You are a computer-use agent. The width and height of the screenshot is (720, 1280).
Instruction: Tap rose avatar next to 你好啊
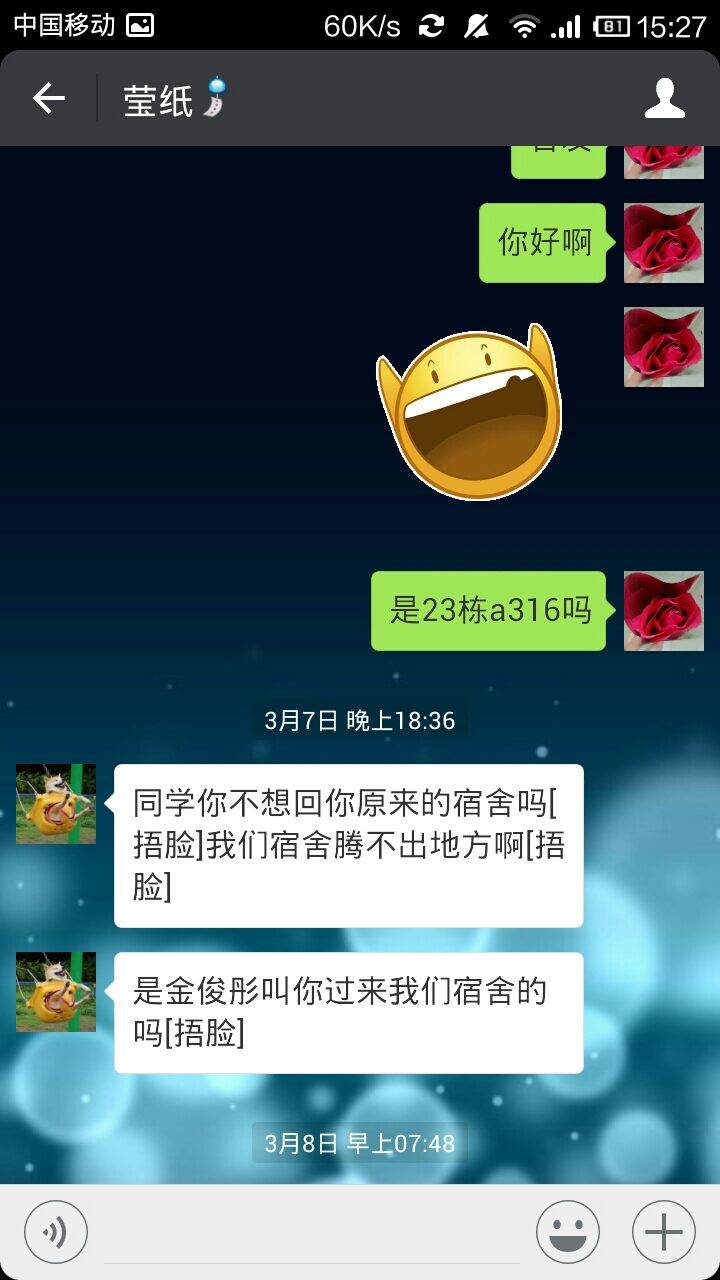664,243
